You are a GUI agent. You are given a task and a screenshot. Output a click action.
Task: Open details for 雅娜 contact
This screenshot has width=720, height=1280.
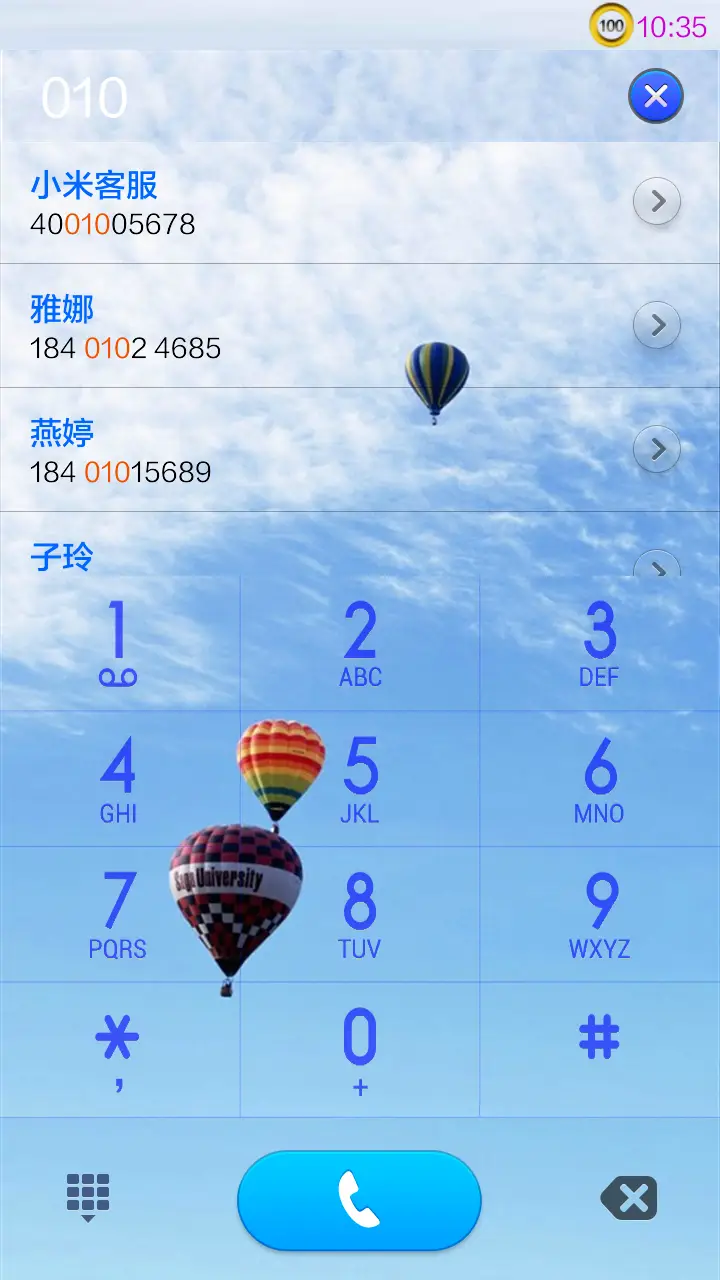[x=657, y=325]
